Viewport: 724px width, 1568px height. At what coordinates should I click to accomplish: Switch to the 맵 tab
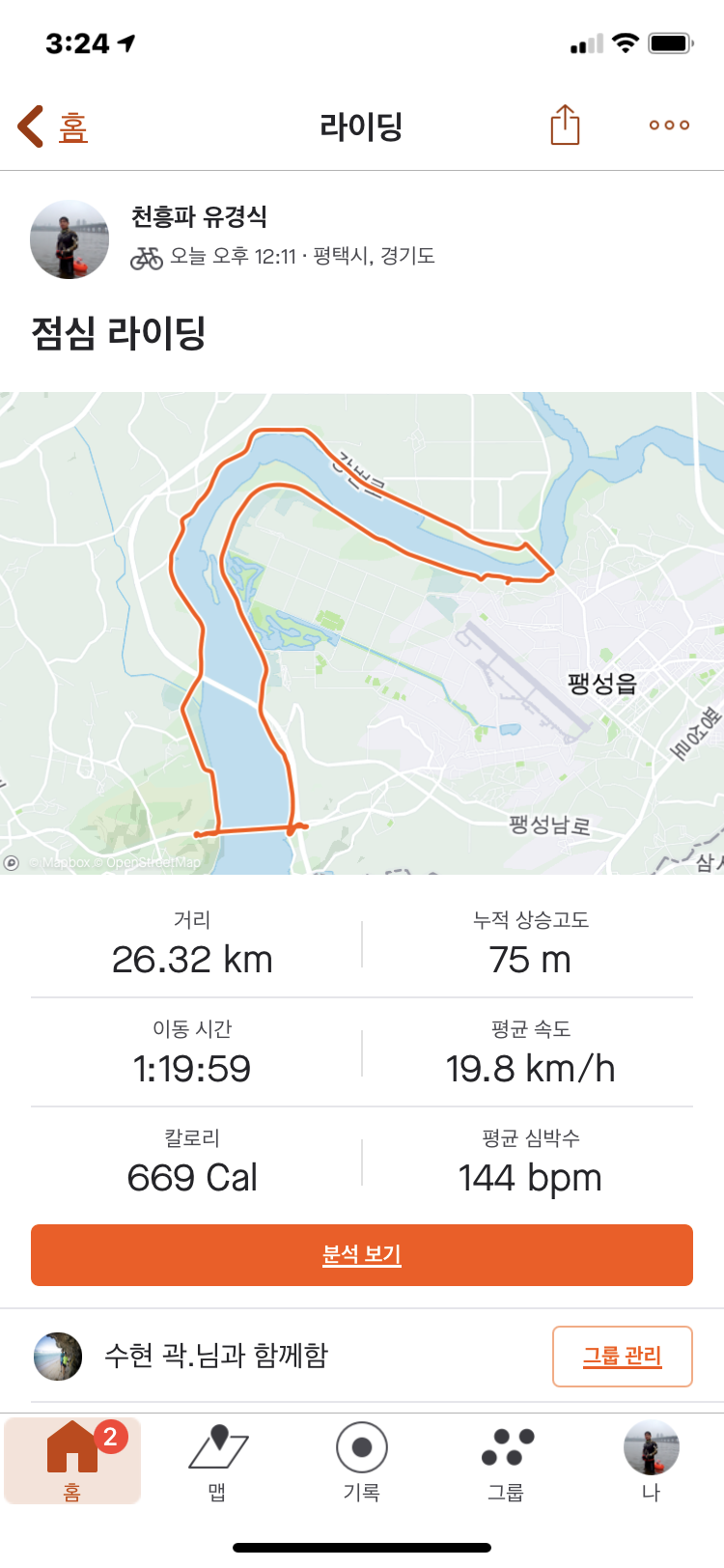click(x=217, y=1460)
